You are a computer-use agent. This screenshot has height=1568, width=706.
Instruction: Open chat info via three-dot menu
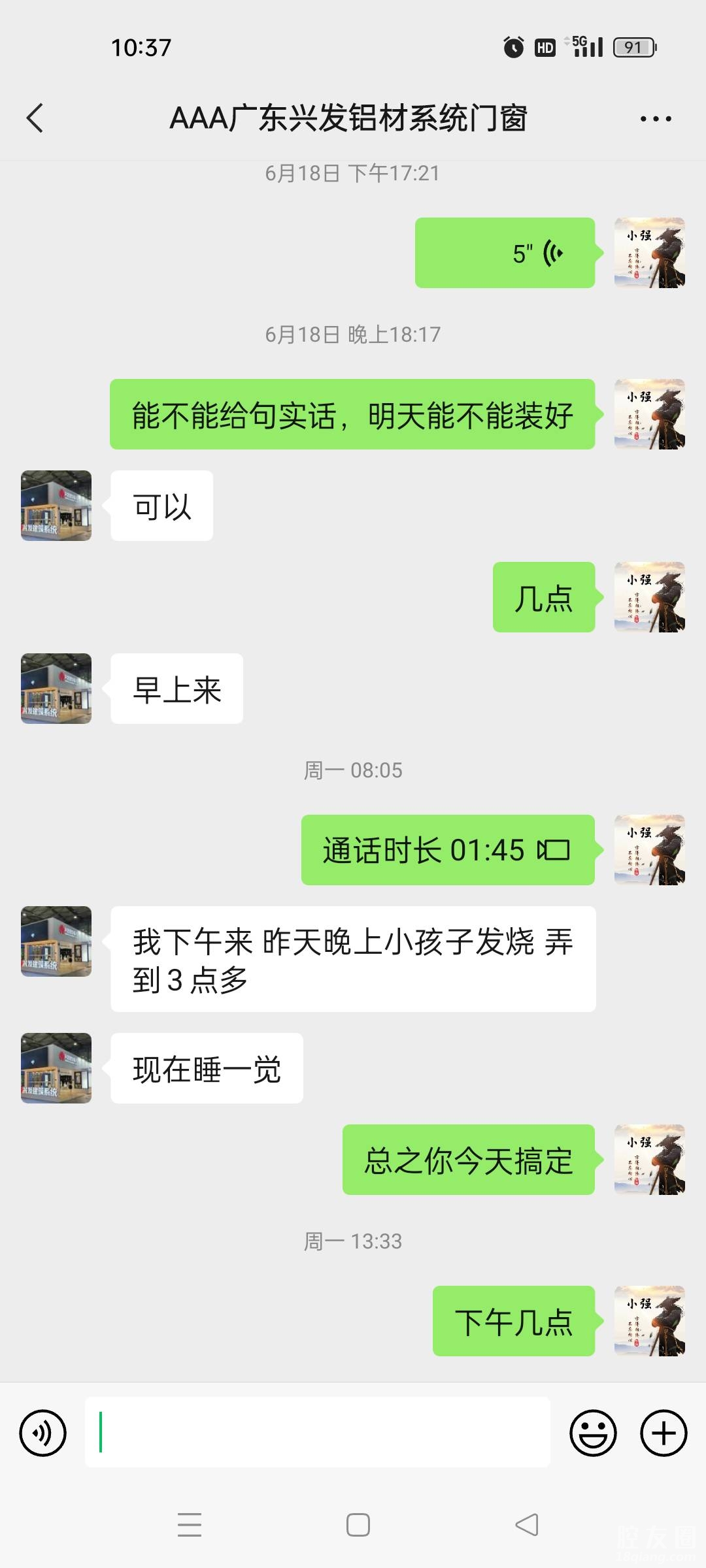pos(655,119)
